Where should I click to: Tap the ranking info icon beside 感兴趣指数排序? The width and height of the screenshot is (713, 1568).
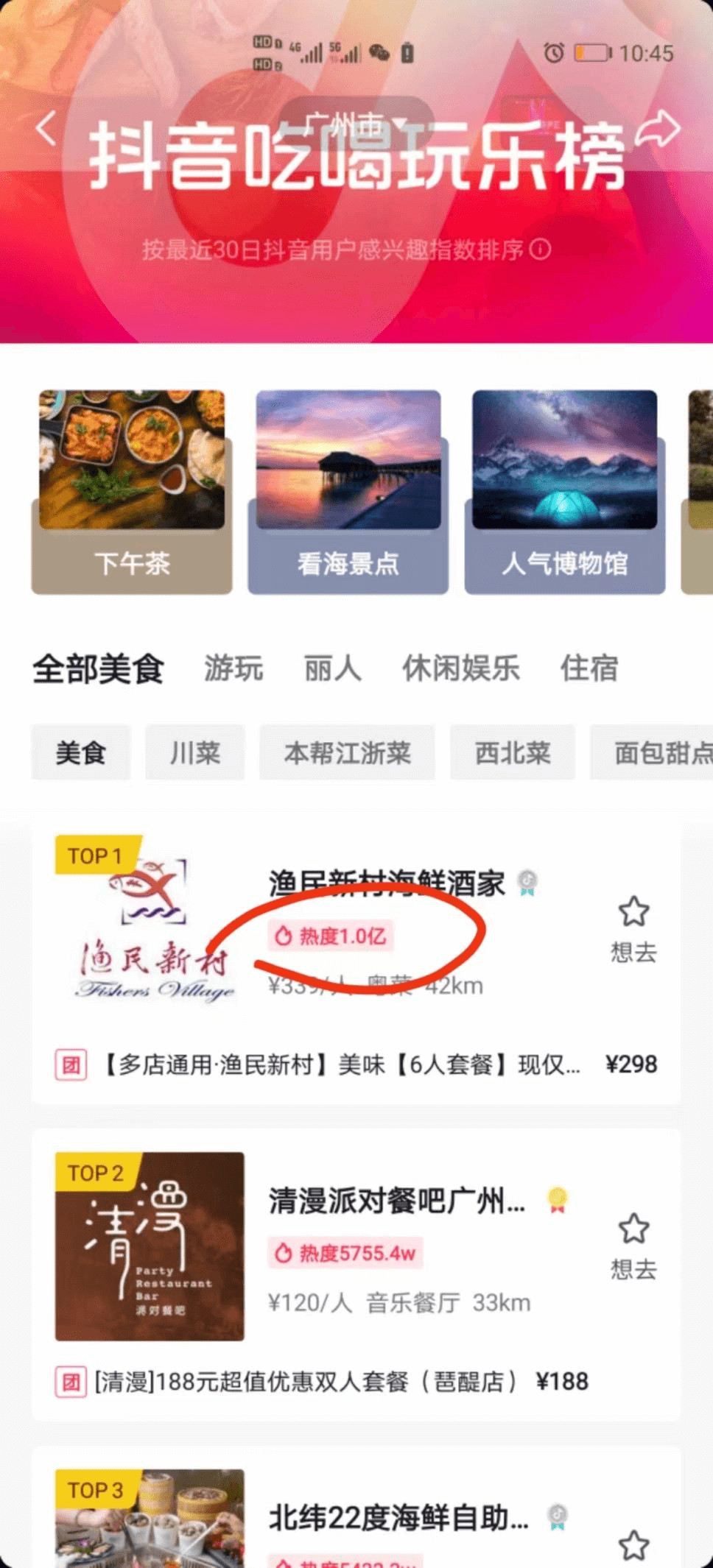(540, 250)
